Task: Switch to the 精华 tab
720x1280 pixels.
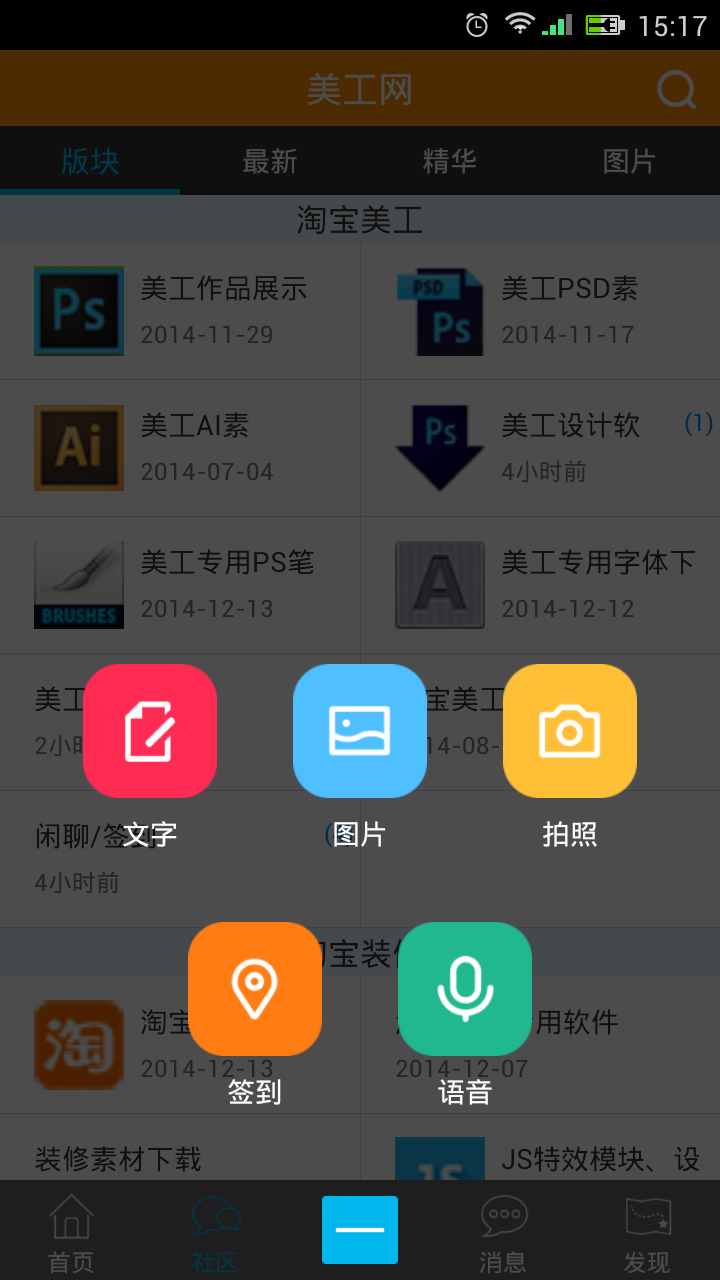Action: (450, 161)
